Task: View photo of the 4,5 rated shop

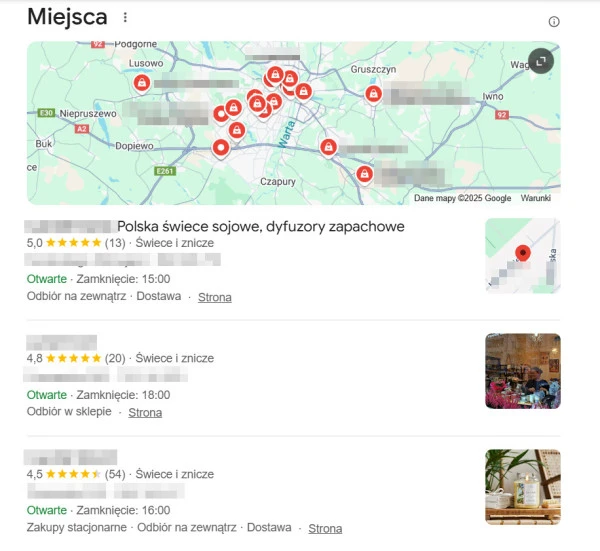Action: [522, 487]
